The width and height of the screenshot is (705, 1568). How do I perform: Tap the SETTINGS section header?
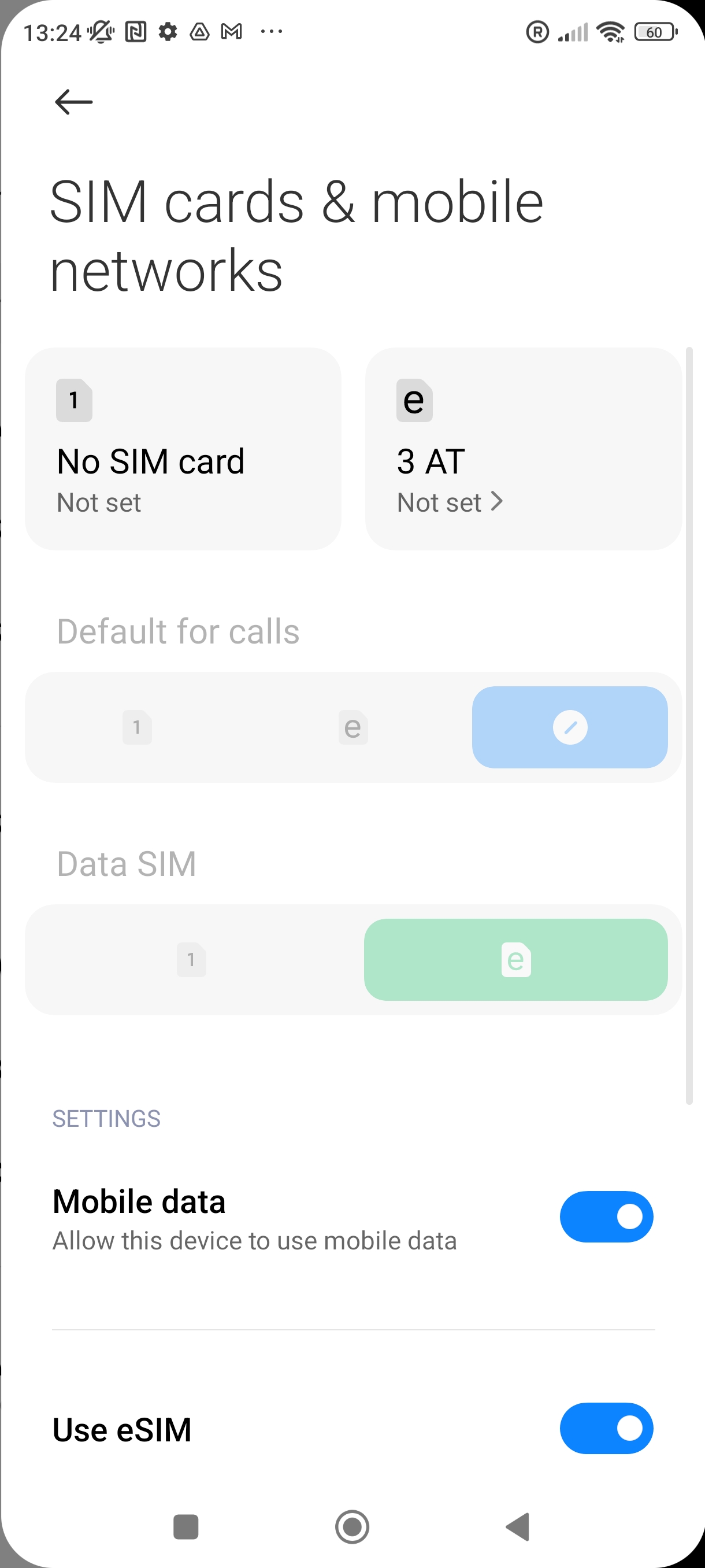106,1119
